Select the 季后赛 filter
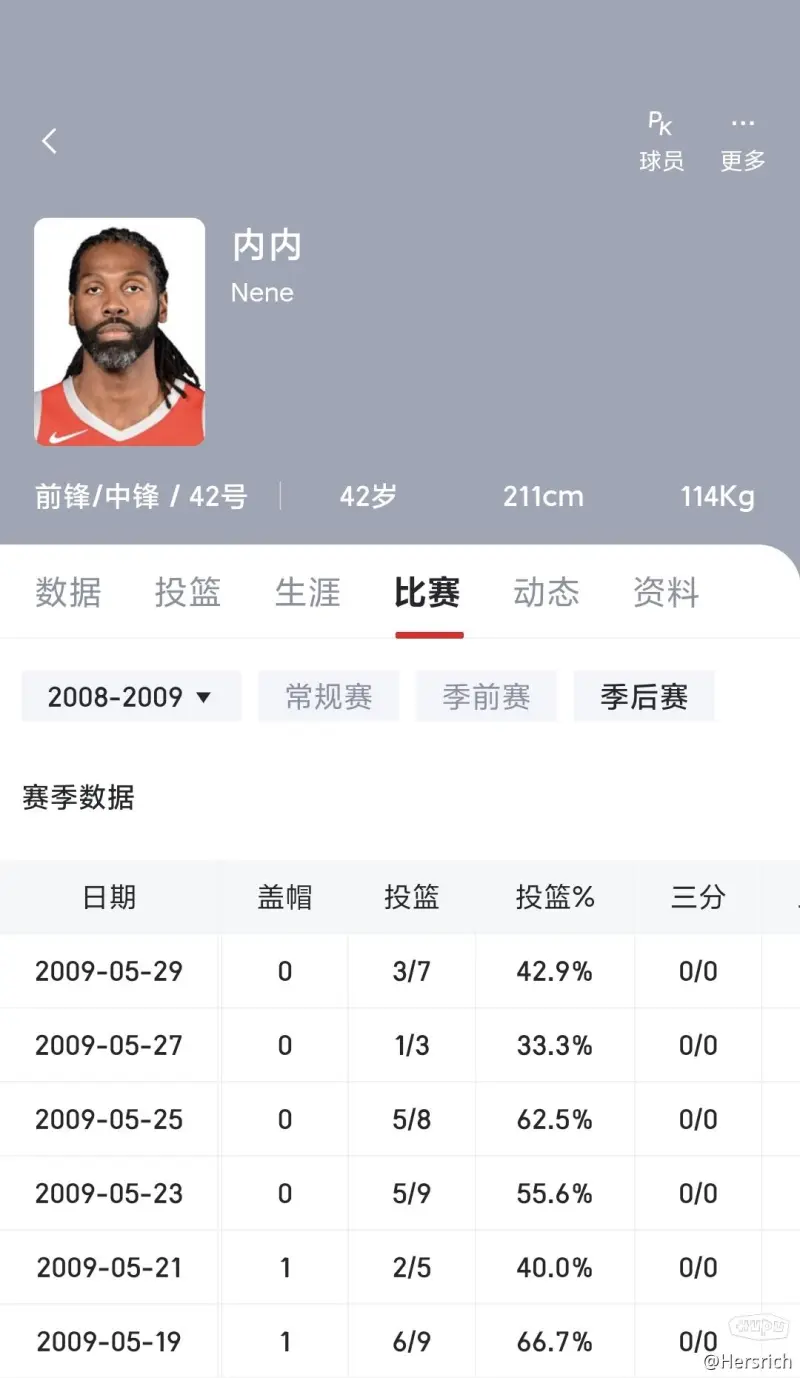Screen dimensions: 800x1378 [644, 697]
